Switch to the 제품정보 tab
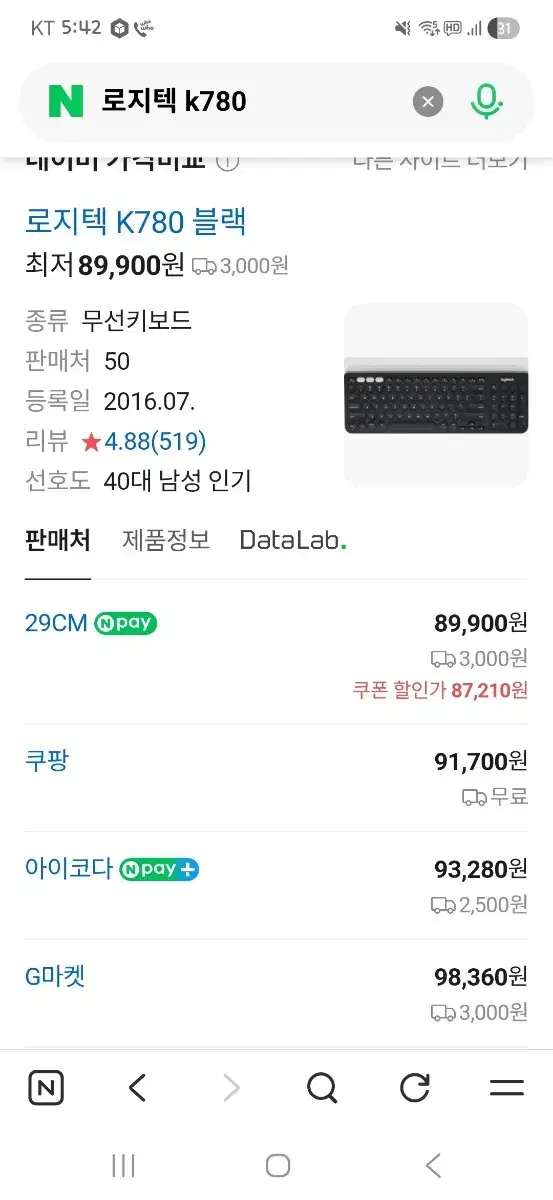Screen dimensions: 553x1200 tap(166, 541)
